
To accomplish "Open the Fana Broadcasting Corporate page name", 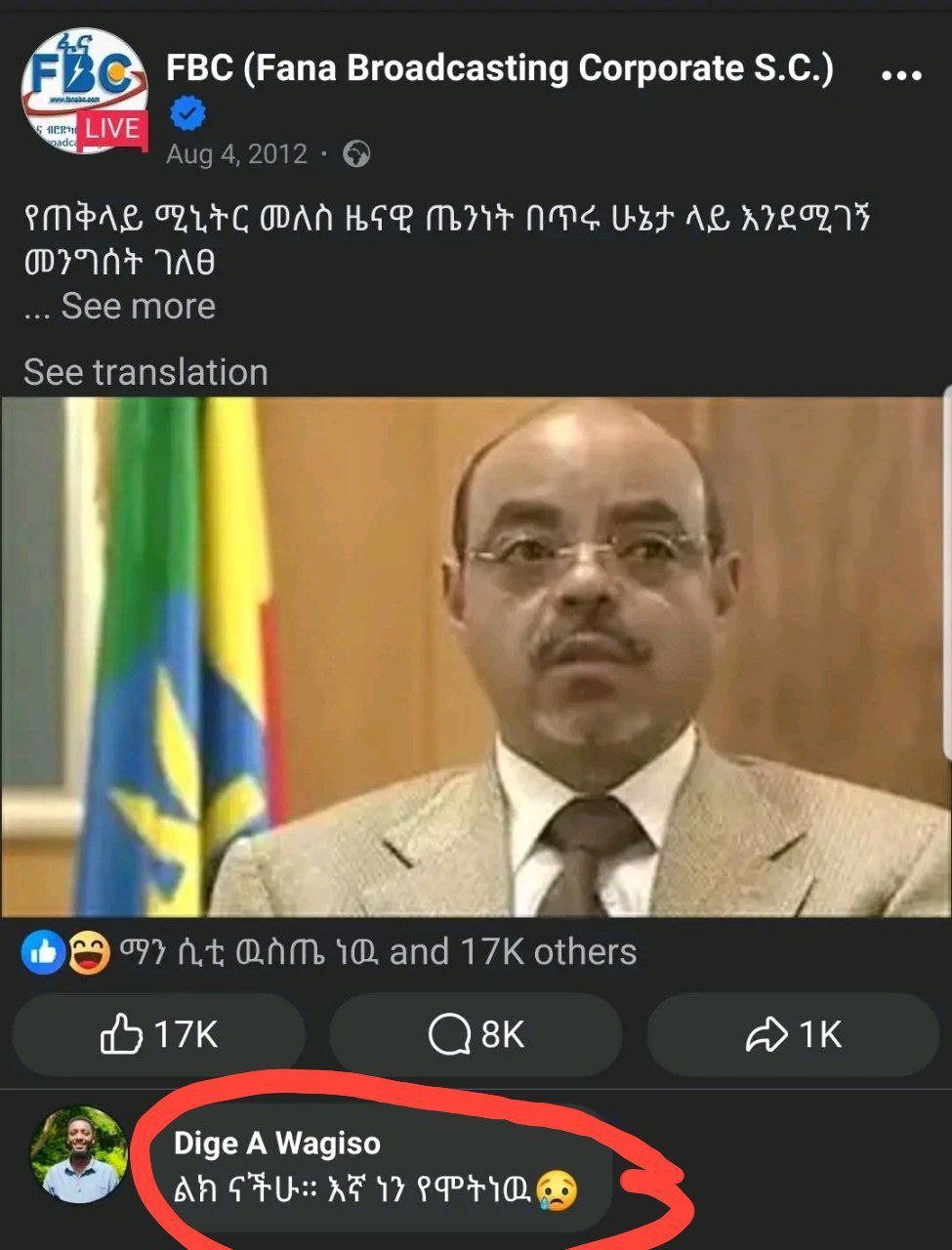I will click(500, 69).
